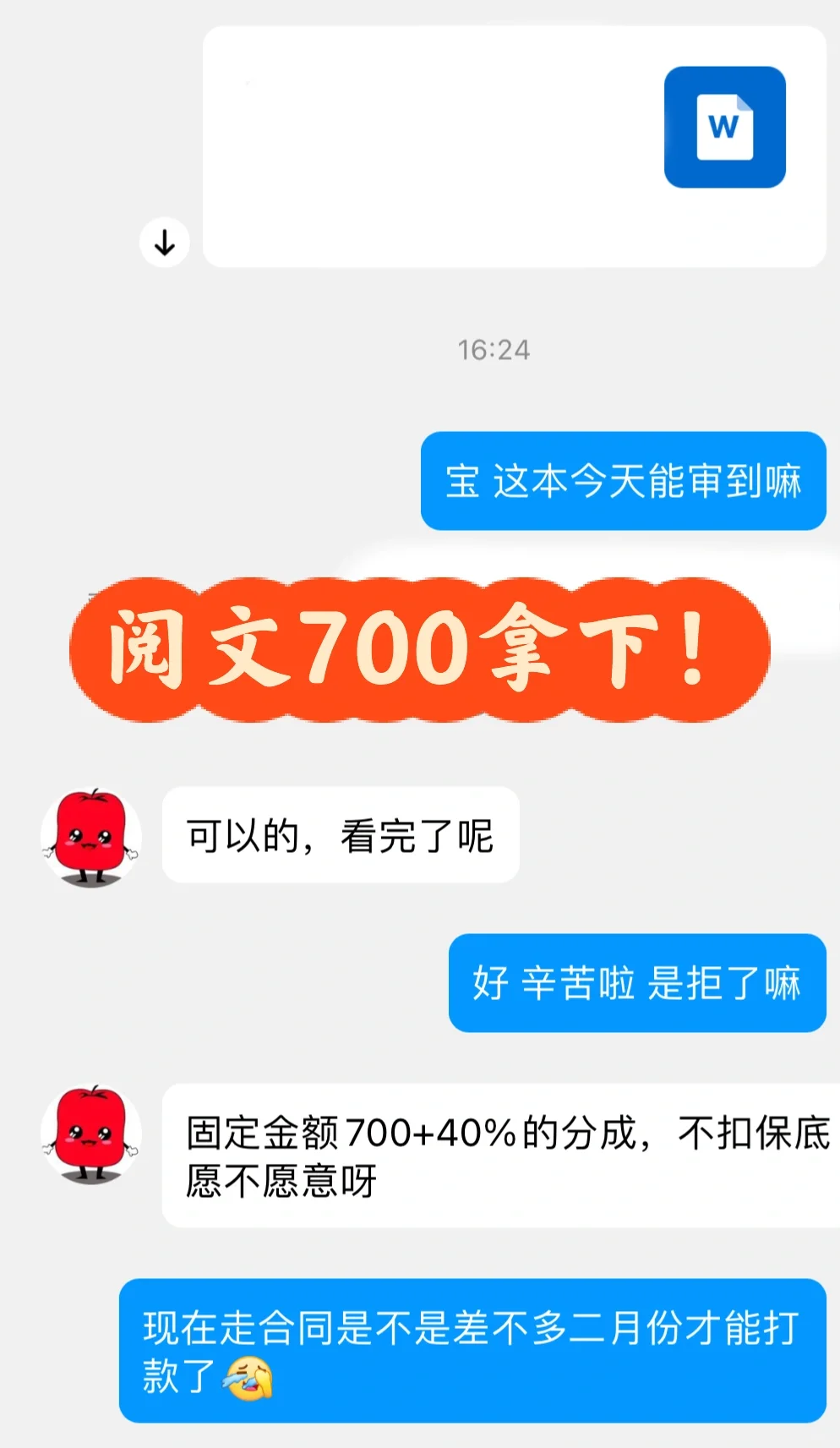This screenshot has height=1448, width=840.
Task: Open avatar next to "可以的，看完了呢"
Action: tap(90, 837)
